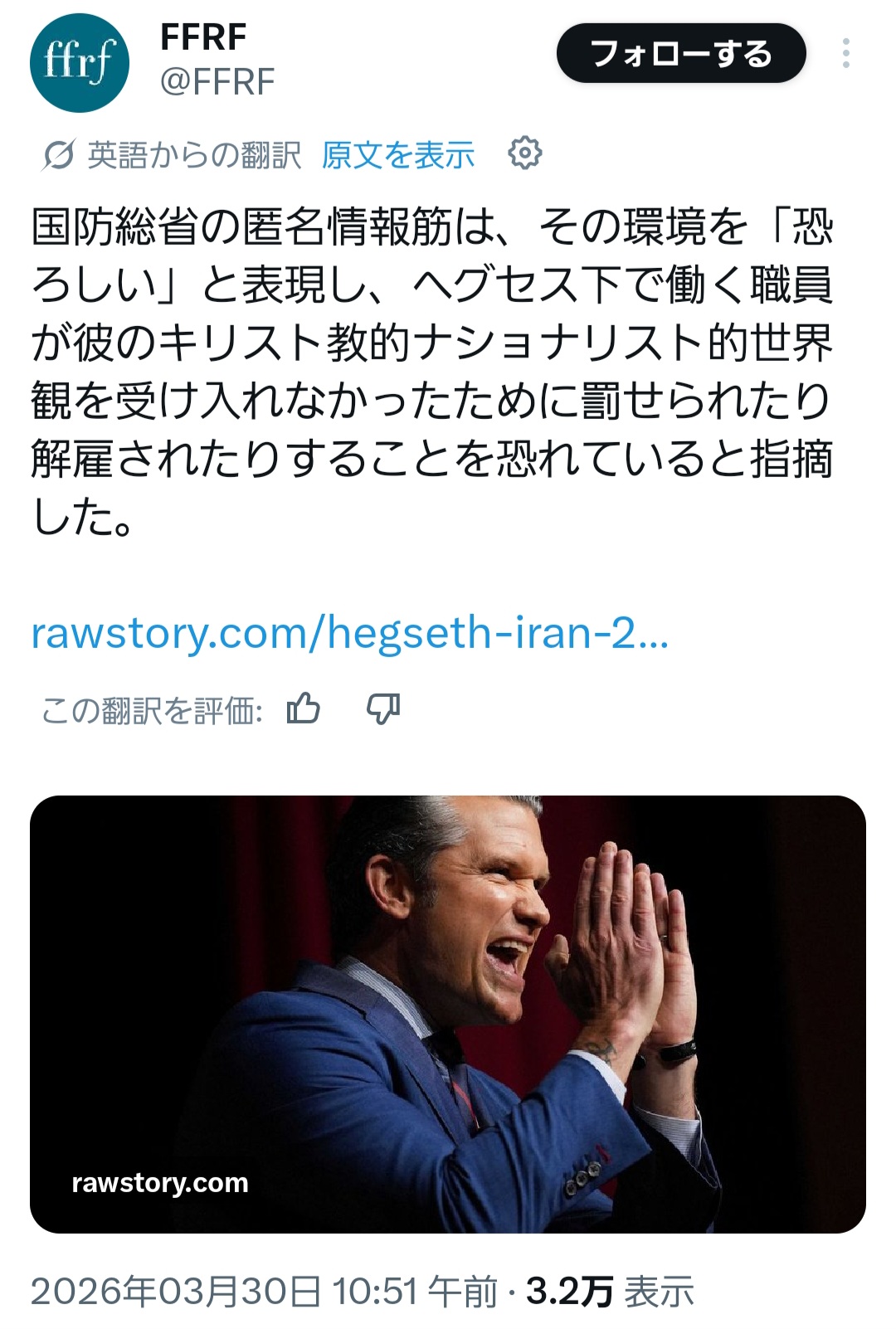Show the original text via 原文を表示

398,155
